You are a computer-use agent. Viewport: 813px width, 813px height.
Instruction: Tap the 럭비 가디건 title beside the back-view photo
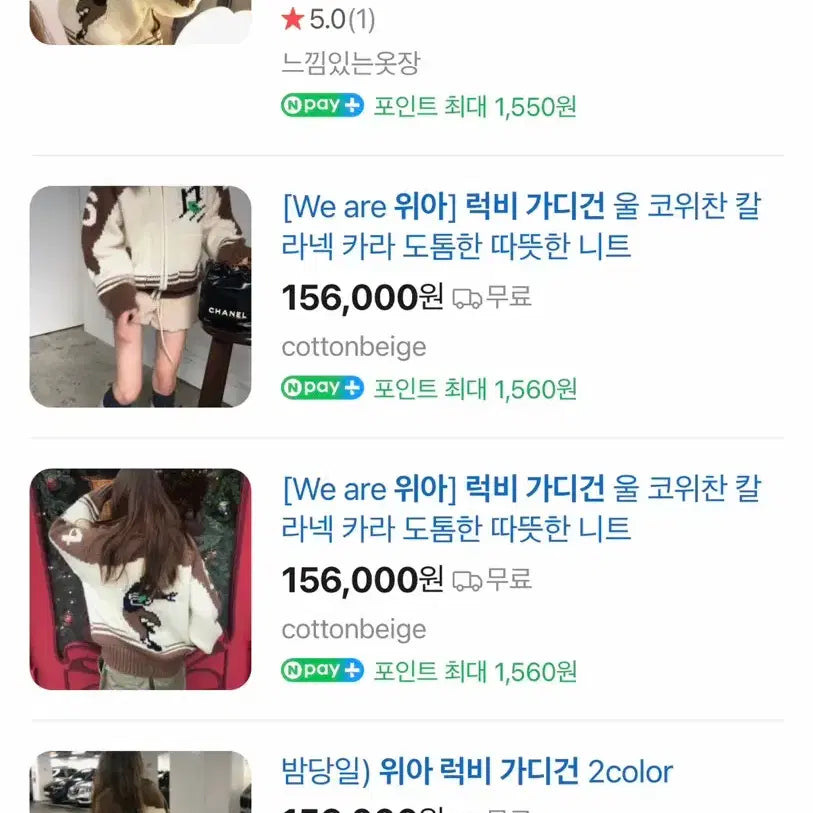pos(521,508)
